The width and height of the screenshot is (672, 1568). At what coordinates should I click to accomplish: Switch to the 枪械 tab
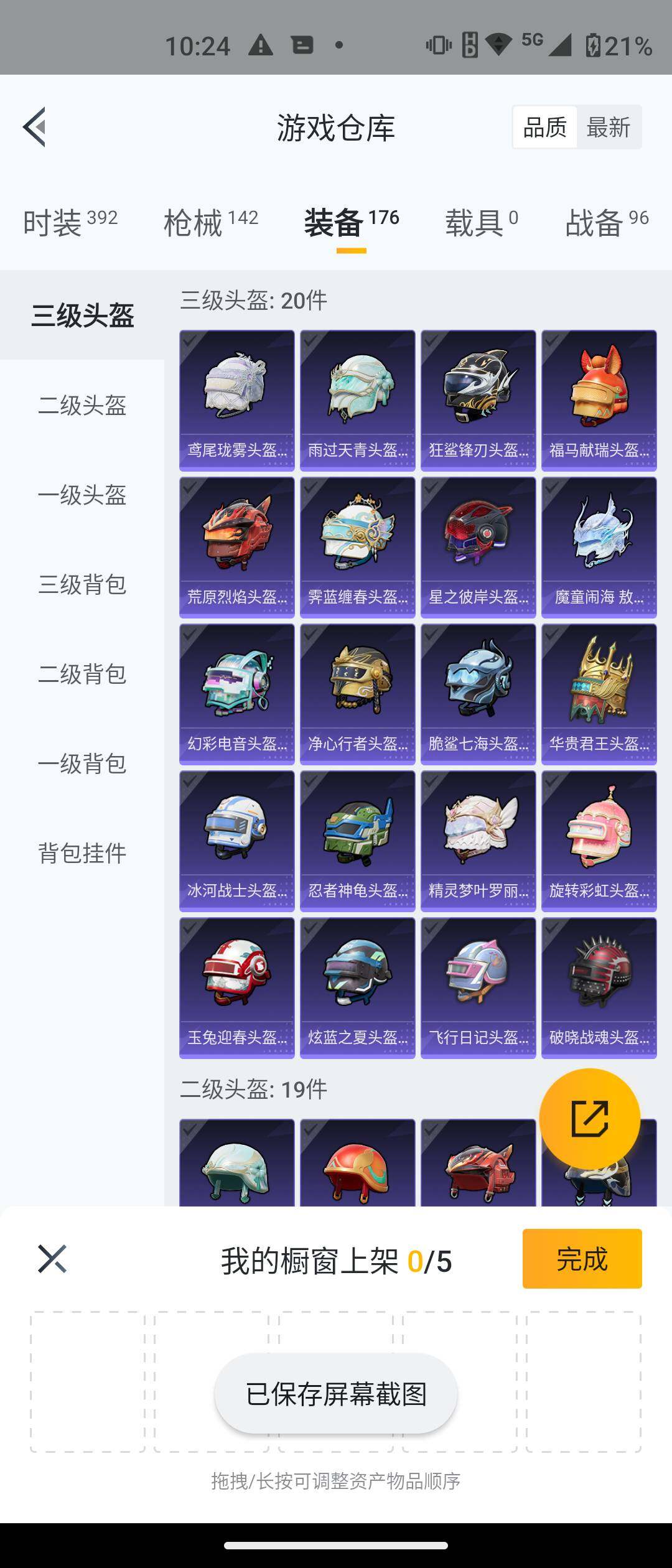click(x=210, y=222)
